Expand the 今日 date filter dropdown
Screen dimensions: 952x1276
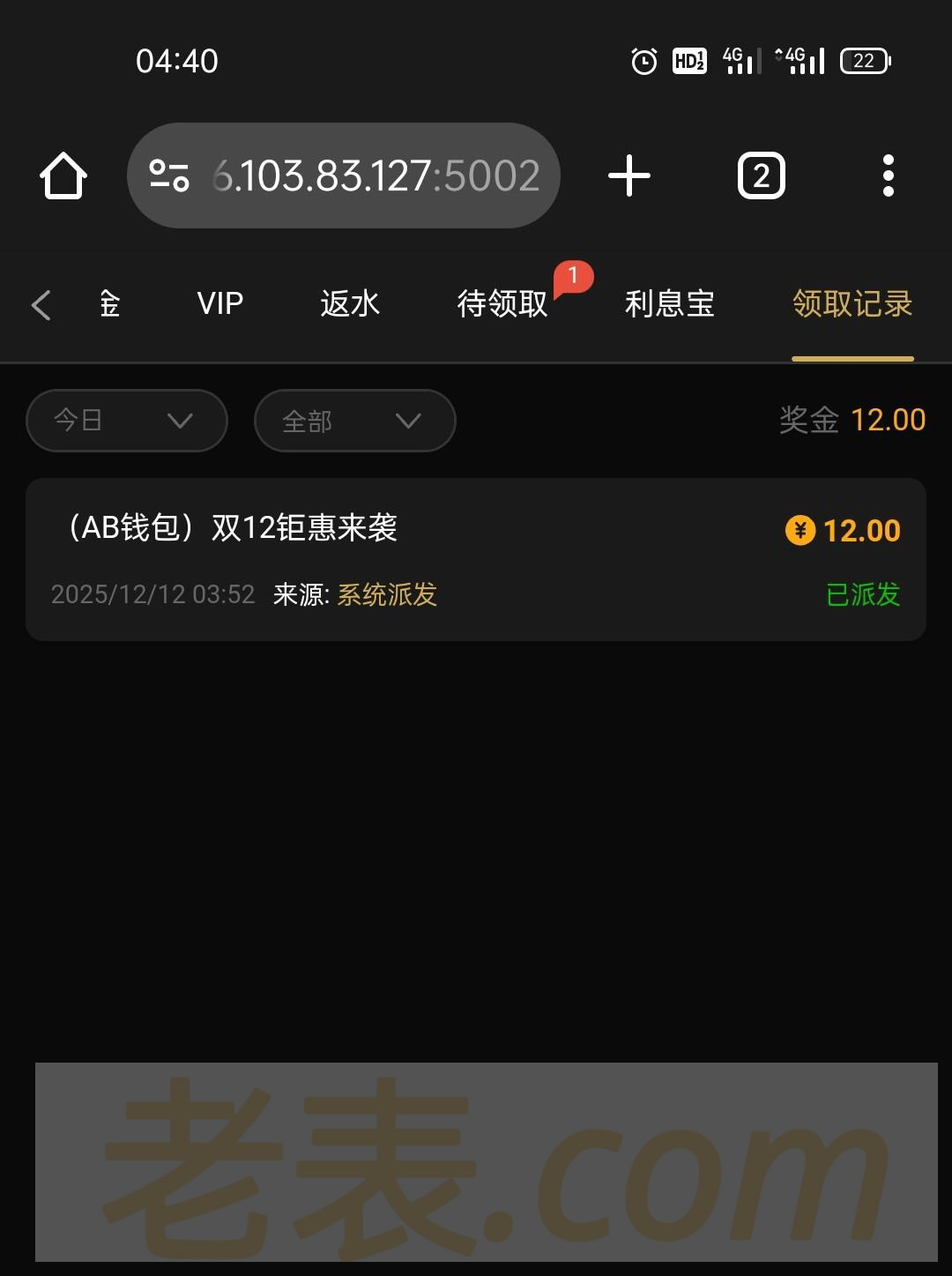pos(127,421)
